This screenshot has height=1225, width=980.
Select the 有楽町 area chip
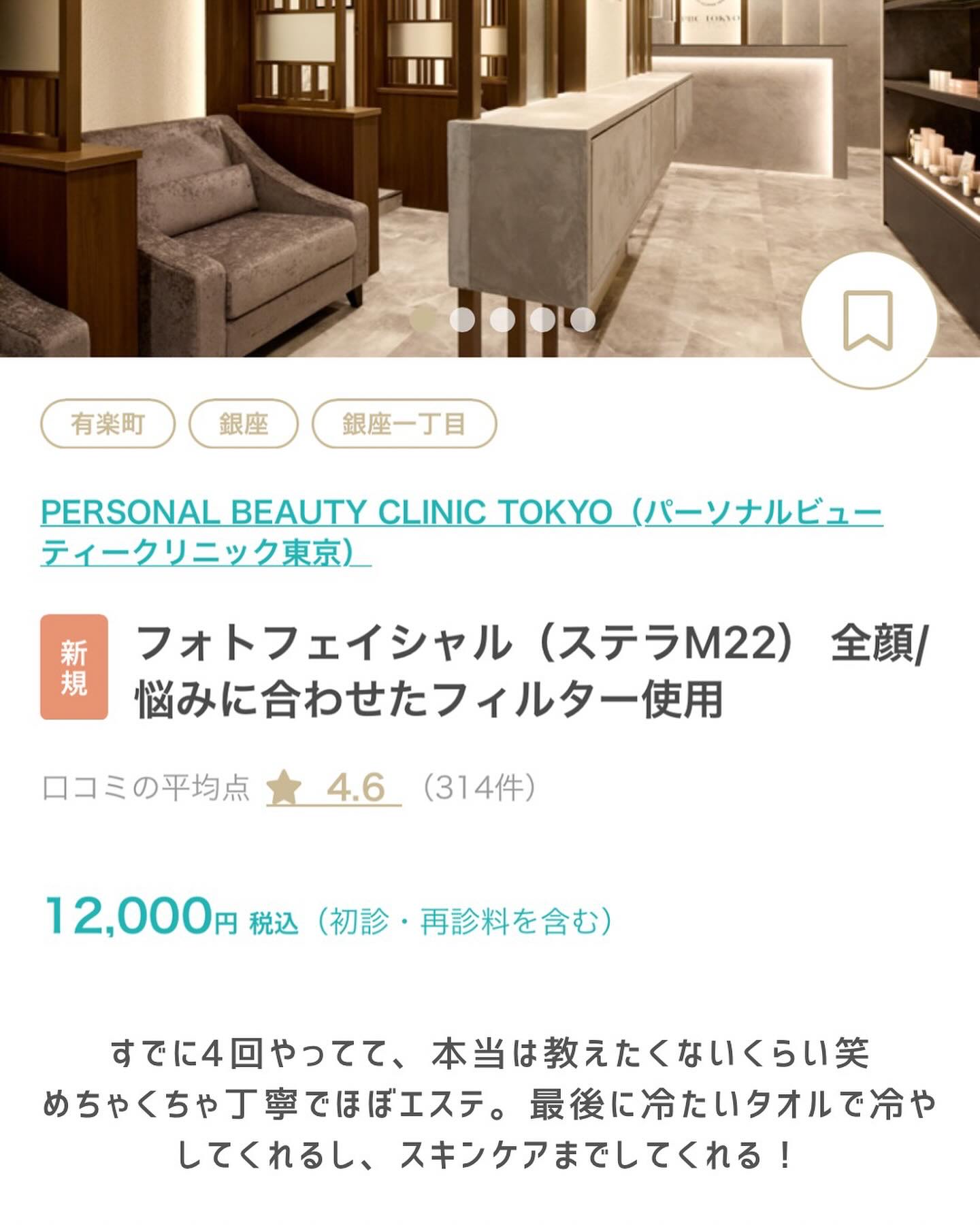point(108,424)
